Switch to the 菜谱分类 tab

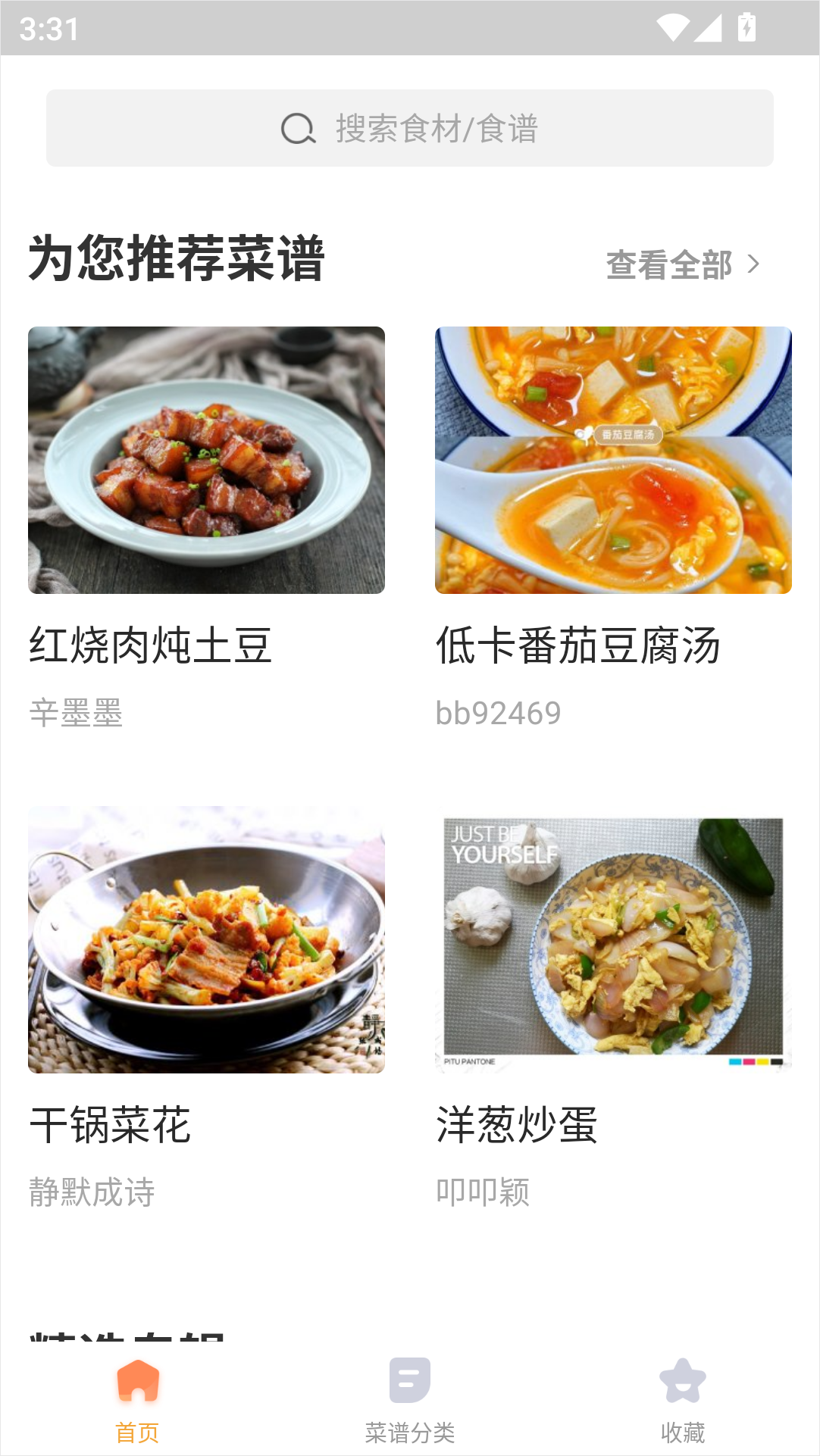click(409, 1400)
